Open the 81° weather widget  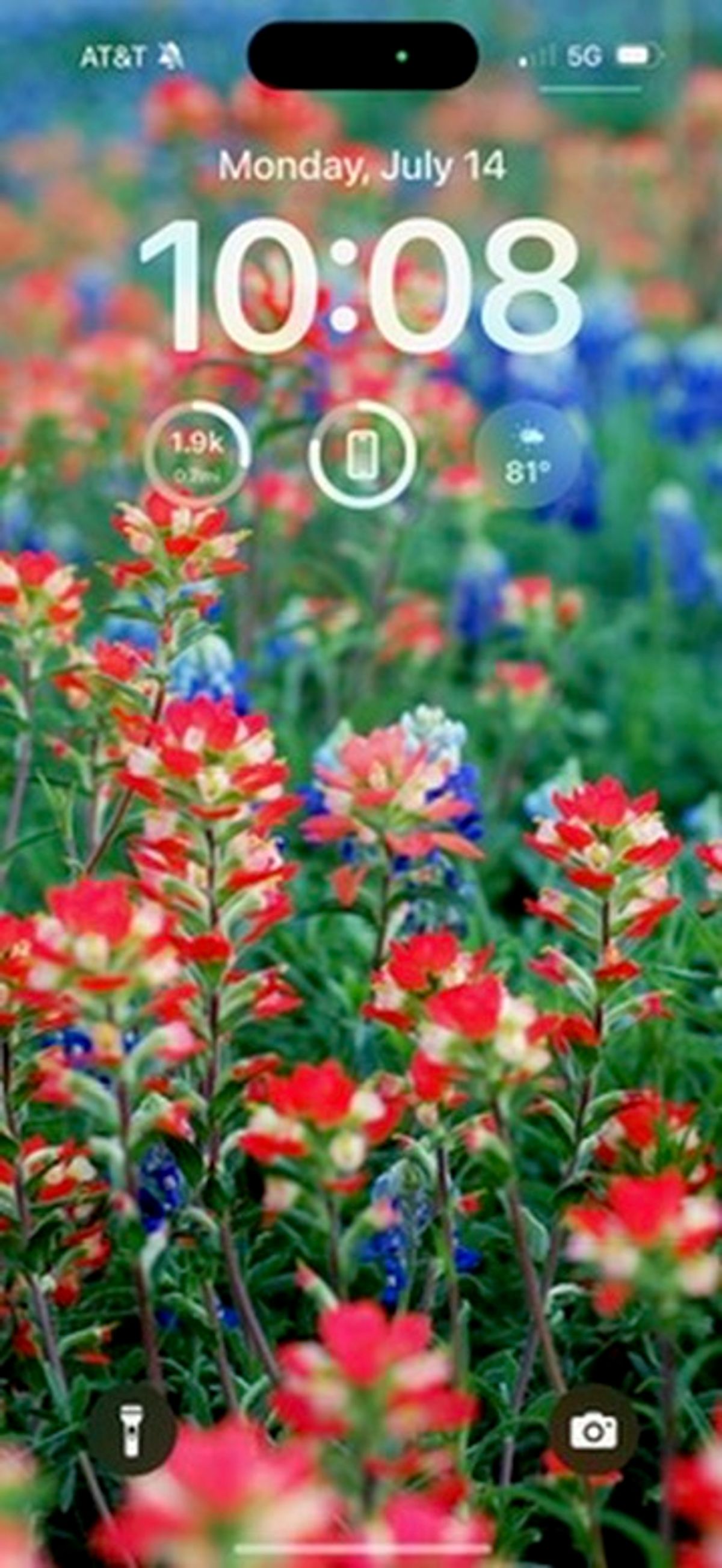(x=527, y=455)
